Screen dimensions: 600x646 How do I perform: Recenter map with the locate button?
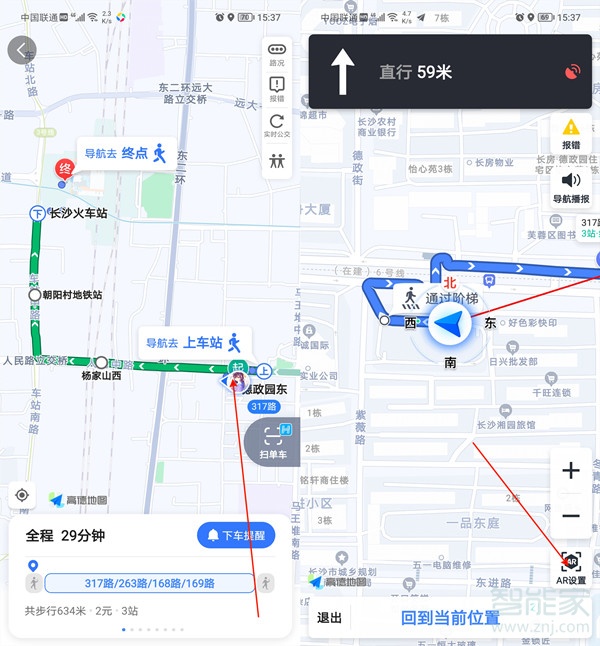(22, 495)
